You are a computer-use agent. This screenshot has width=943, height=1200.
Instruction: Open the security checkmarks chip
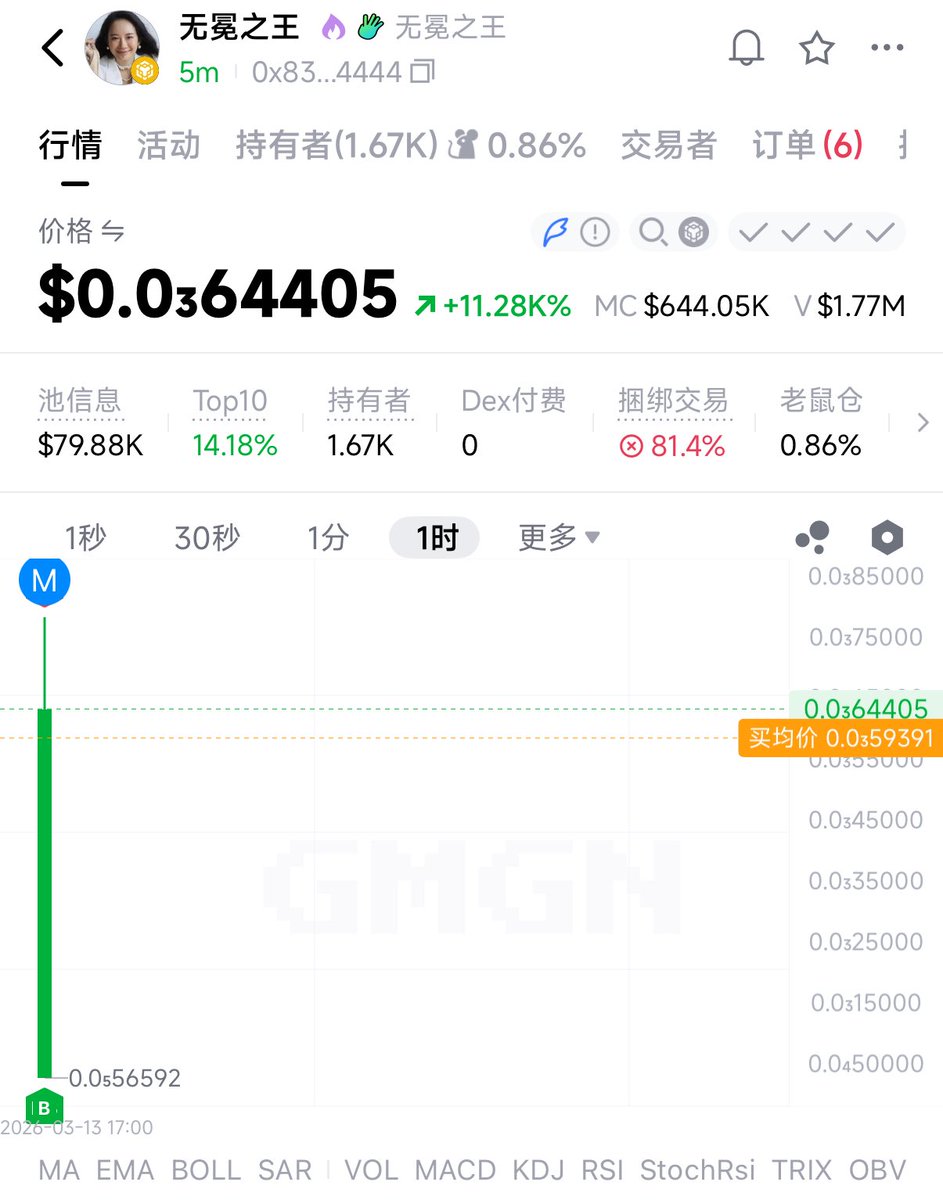[816, 233]
